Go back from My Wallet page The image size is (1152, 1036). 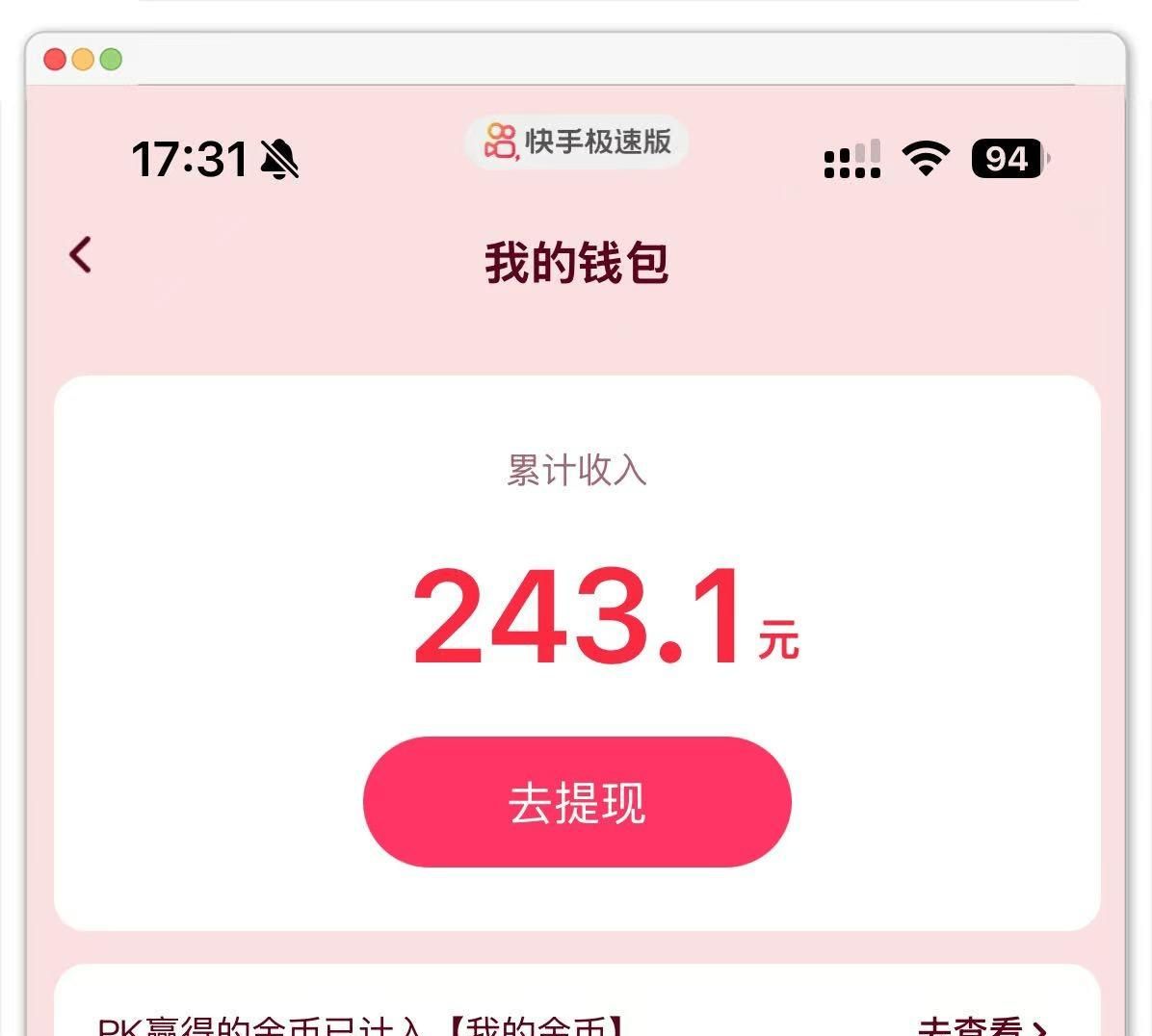tap(81, 255)
